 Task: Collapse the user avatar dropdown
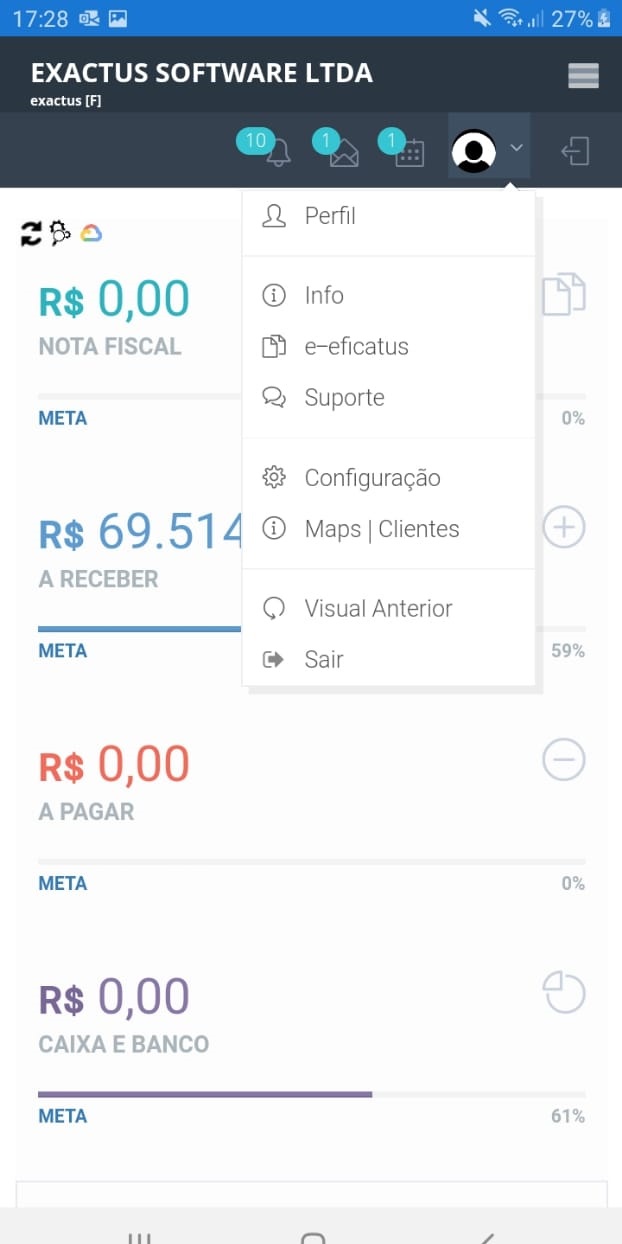tap(489, 150)
